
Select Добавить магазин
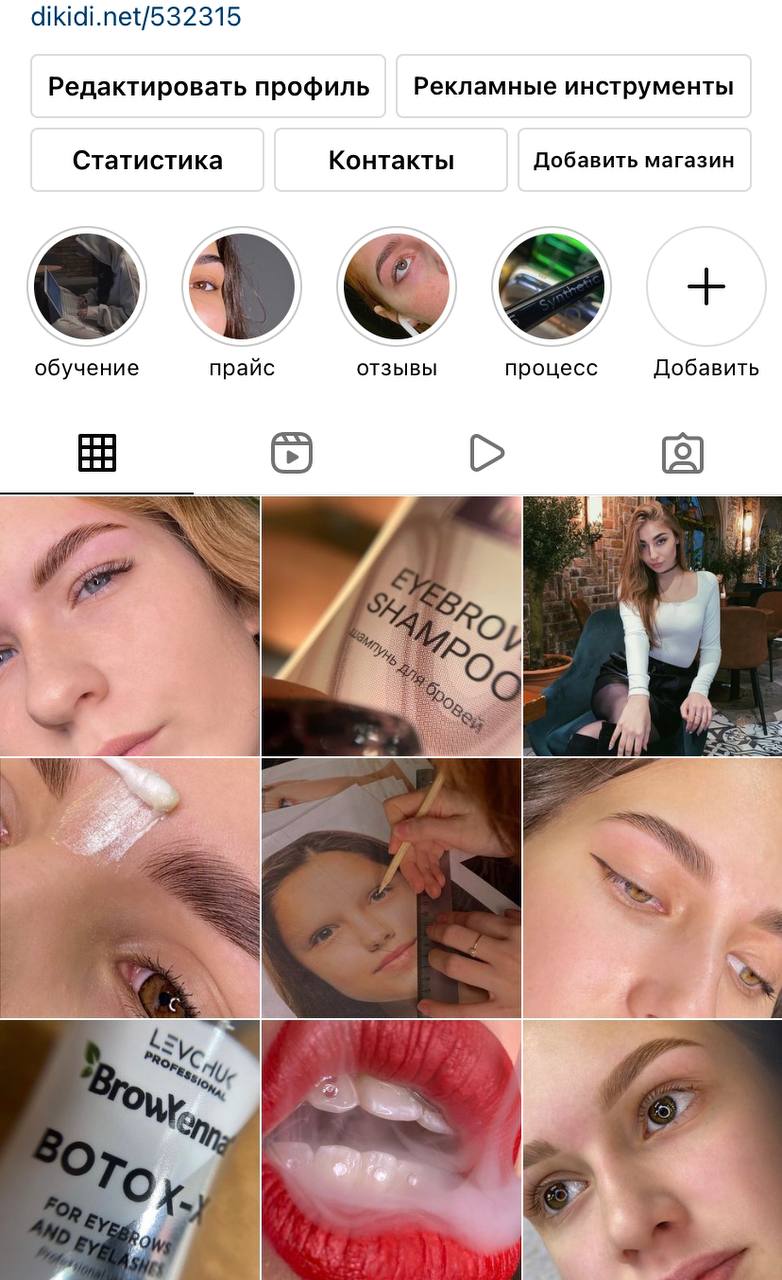pos(634,160)
